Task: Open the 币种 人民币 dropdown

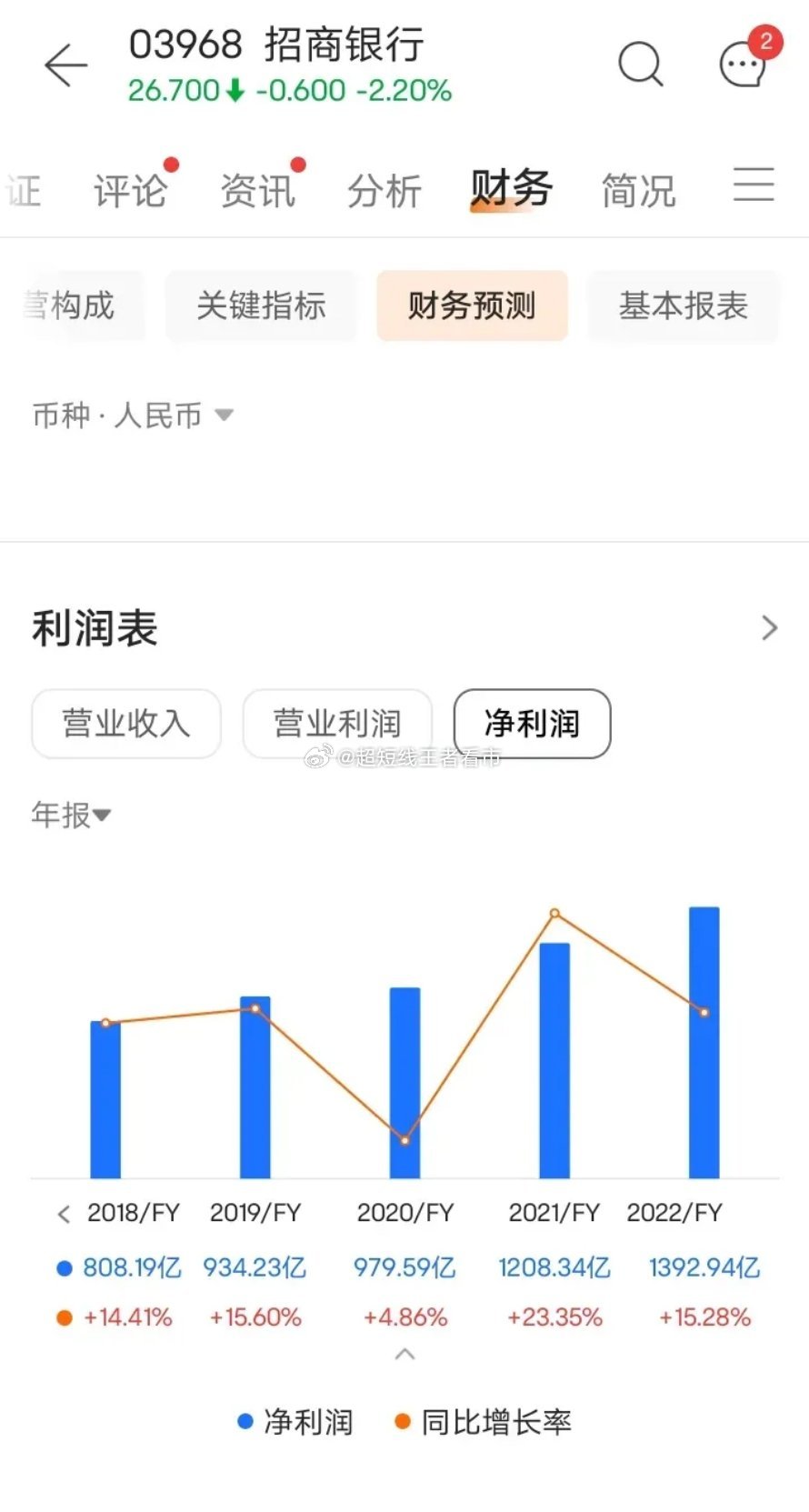Action: [133, 416]
